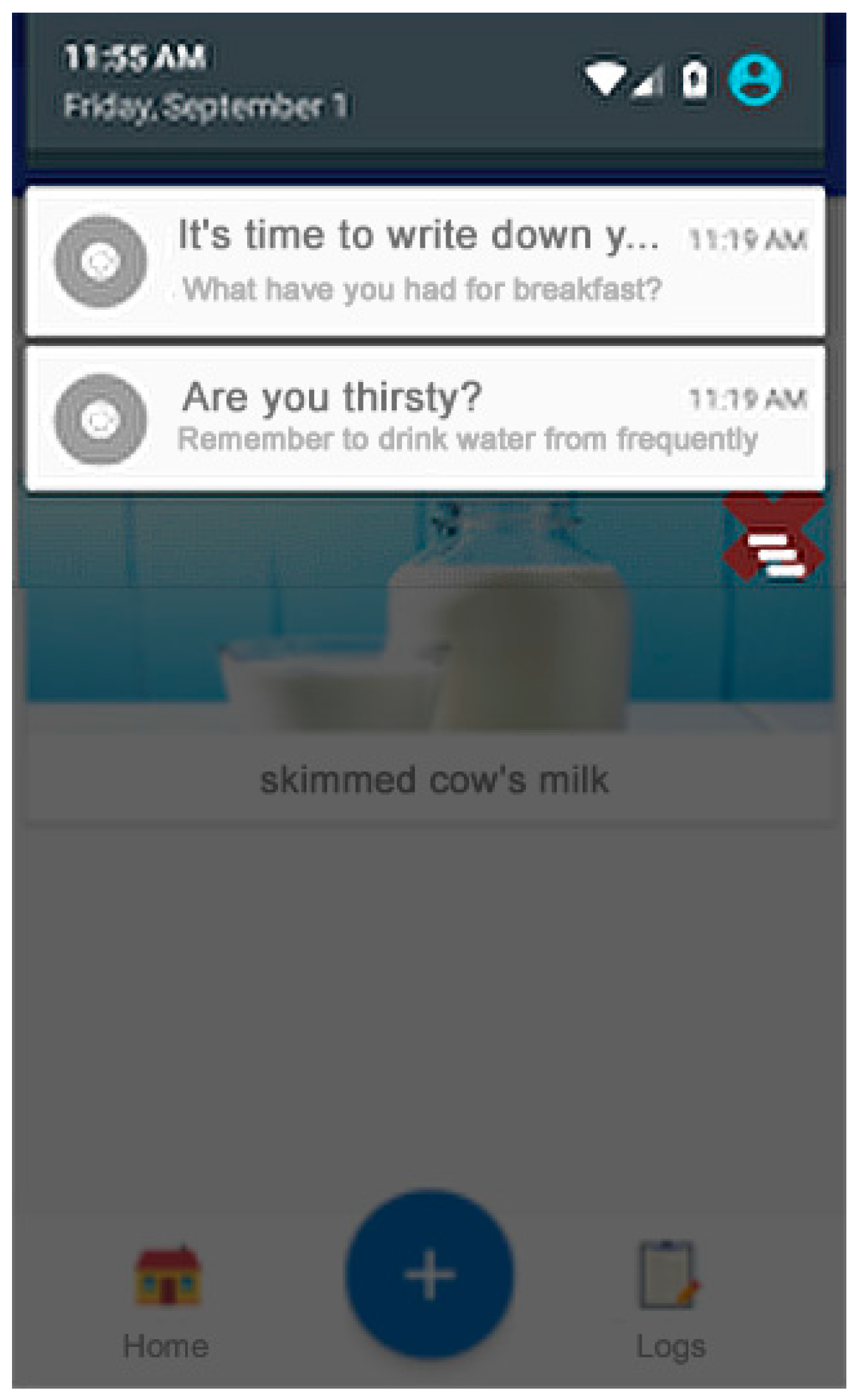This screenshot has width=859, height=1400.
Task: Open the user profile icon
Action: tap(755, 80)
